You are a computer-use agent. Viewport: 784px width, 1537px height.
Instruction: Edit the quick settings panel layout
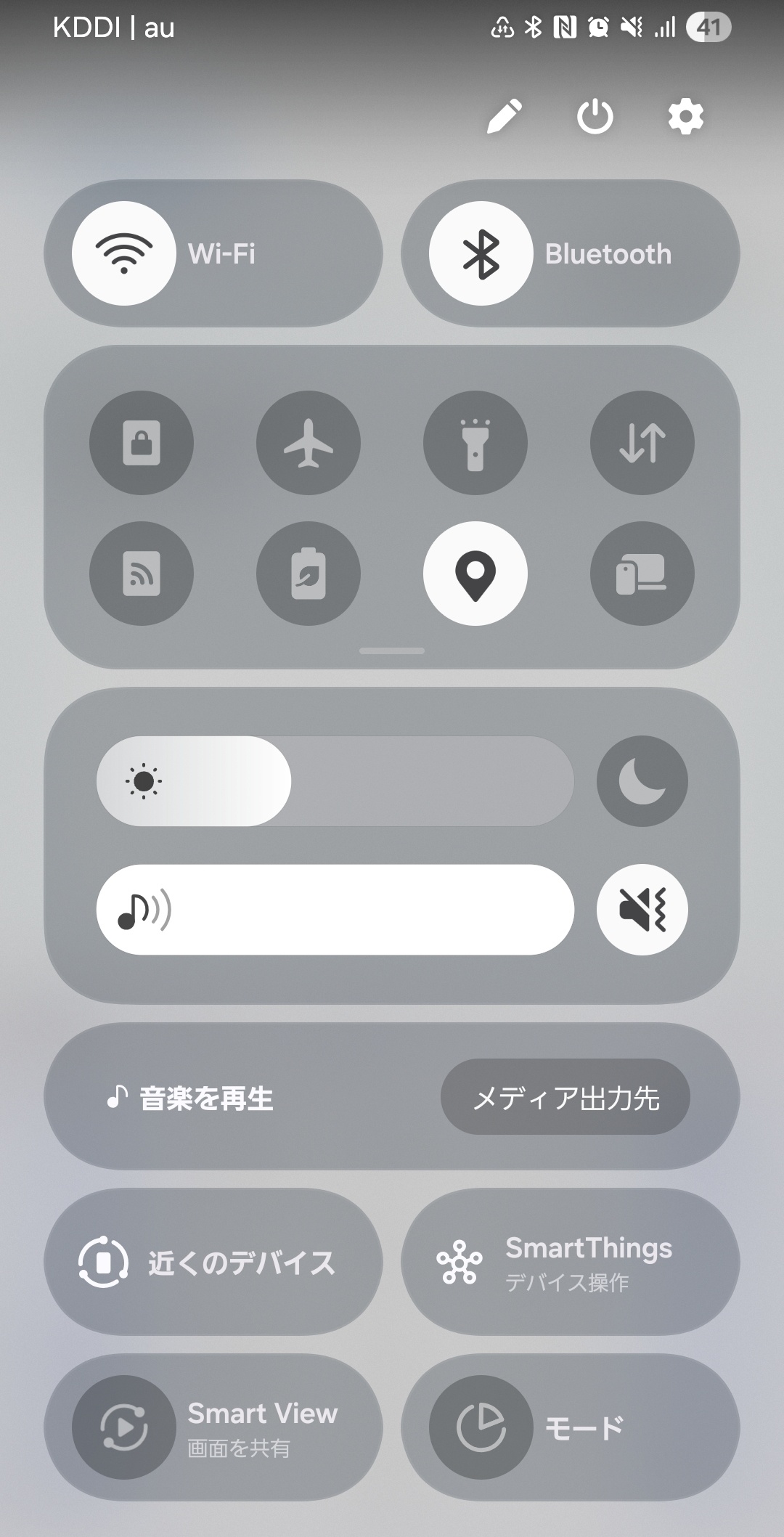505,117
